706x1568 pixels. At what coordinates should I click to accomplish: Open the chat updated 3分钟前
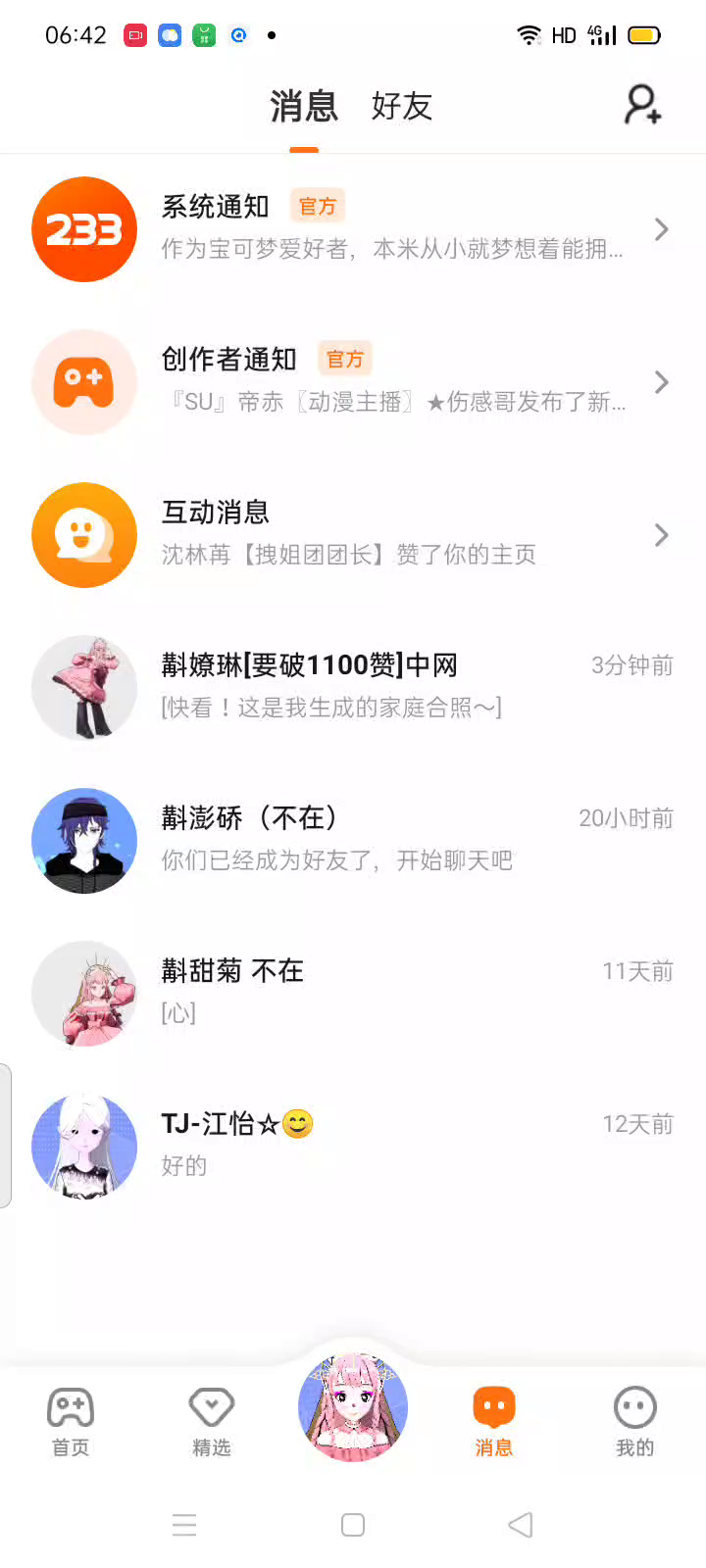(353, 686)
